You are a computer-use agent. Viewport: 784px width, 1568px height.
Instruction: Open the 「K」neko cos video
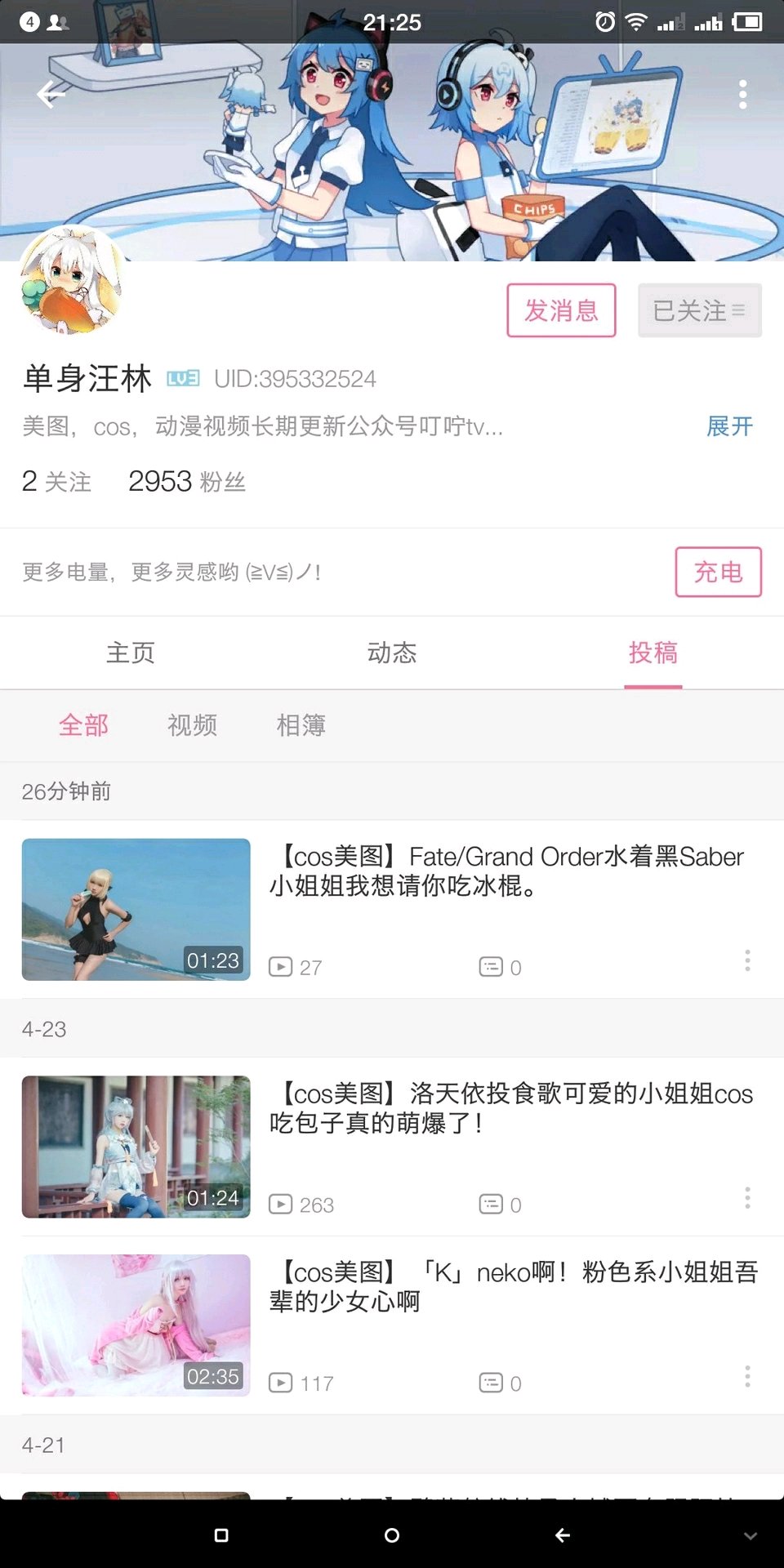click(513, 1286)
